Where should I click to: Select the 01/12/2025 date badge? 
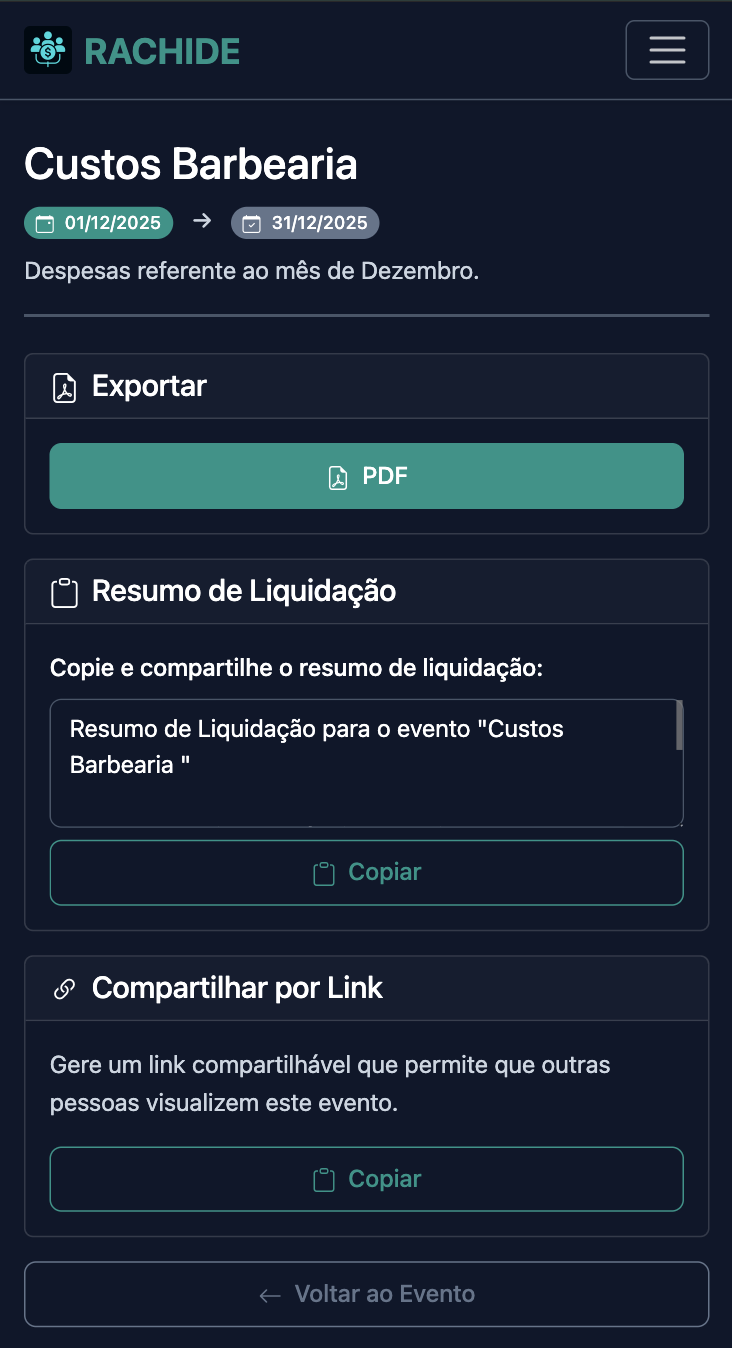[x=98, y=222]
